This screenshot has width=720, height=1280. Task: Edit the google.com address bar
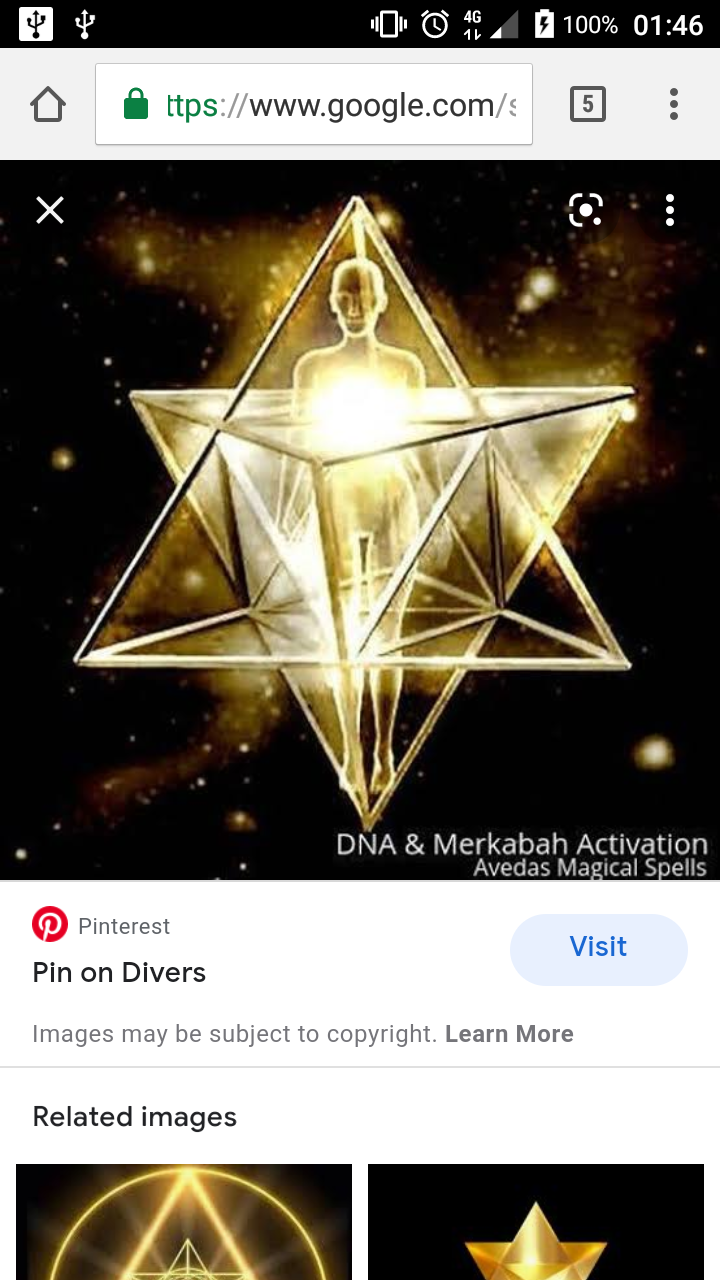click(x=330, y=105)
